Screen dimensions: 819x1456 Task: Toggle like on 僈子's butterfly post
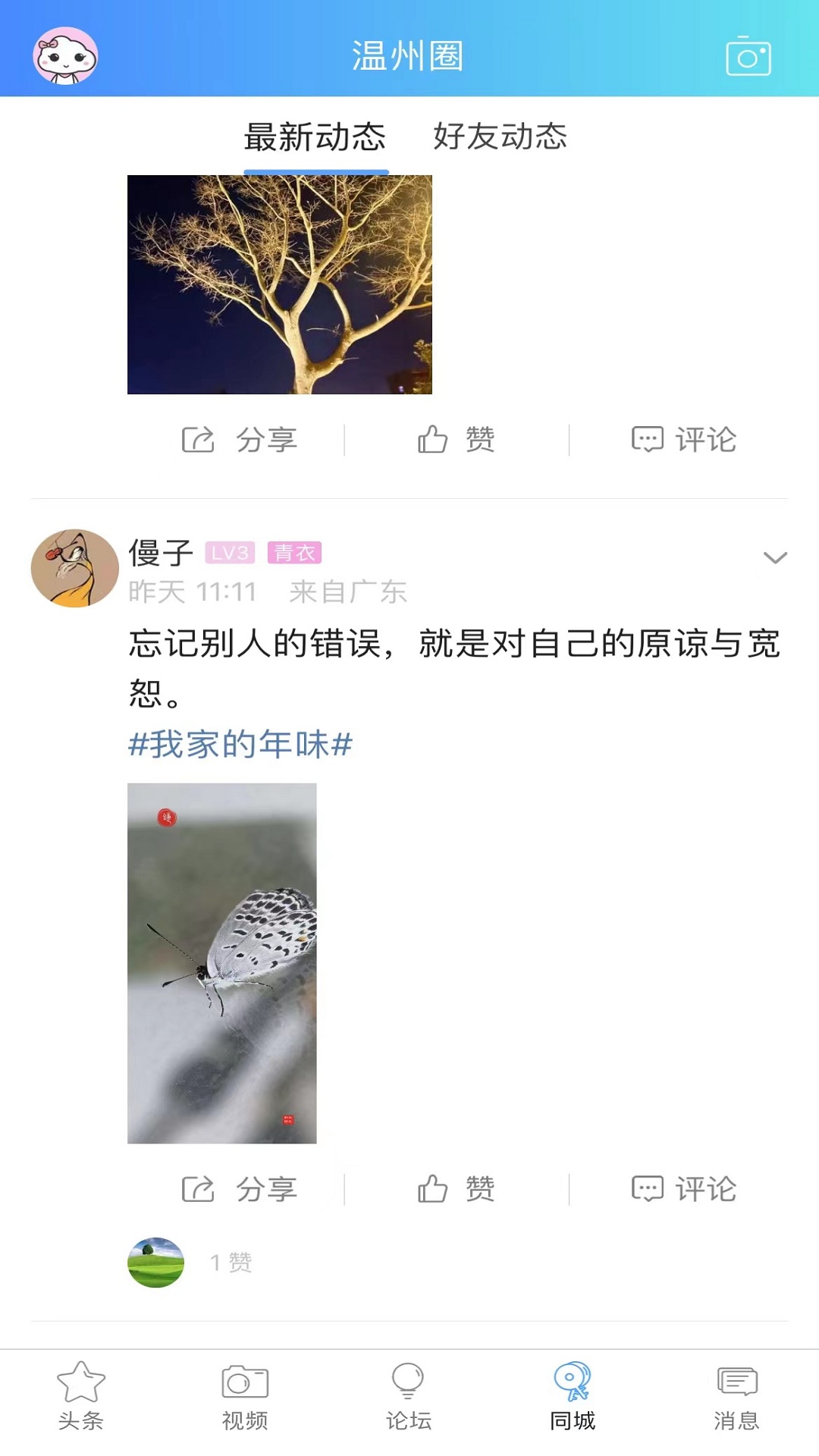(455, 1189)
